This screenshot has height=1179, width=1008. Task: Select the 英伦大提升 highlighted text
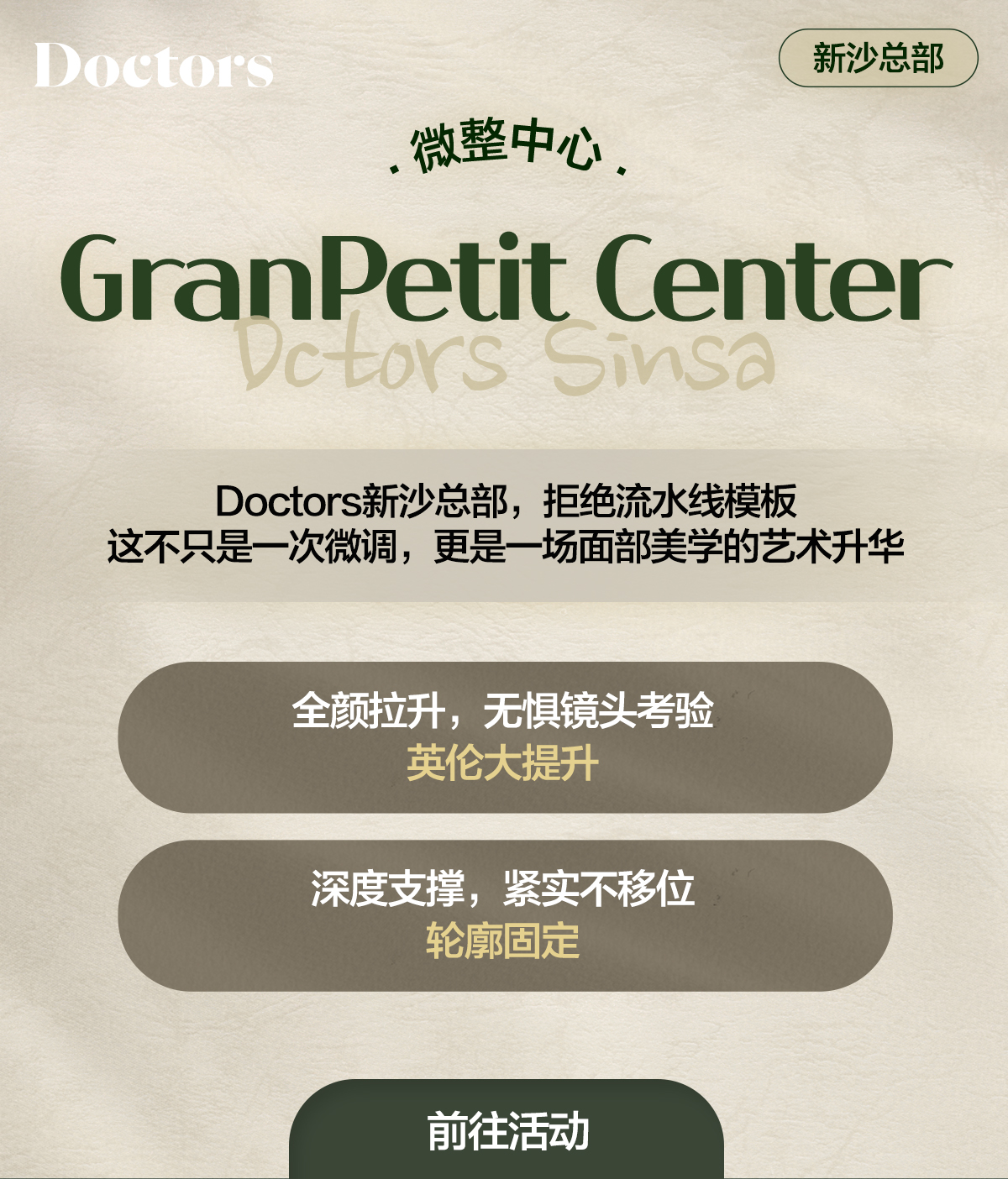coord(504,764)
